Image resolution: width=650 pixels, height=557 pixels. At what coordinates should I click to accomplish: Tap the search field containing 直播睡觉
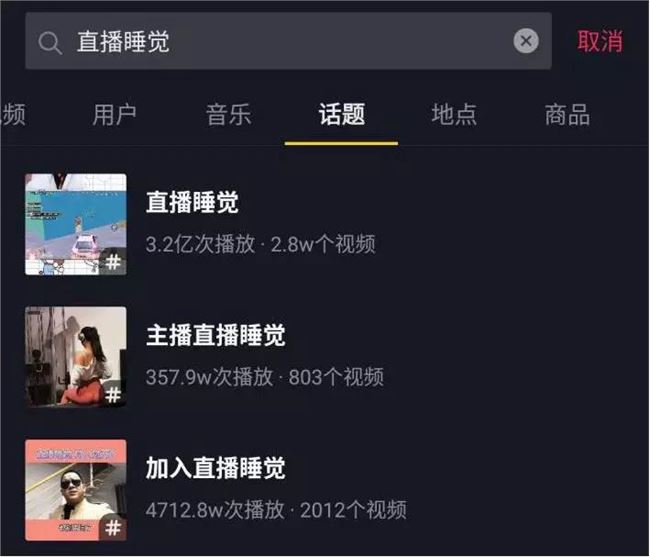pyautogui.click(x=280, y=41)
